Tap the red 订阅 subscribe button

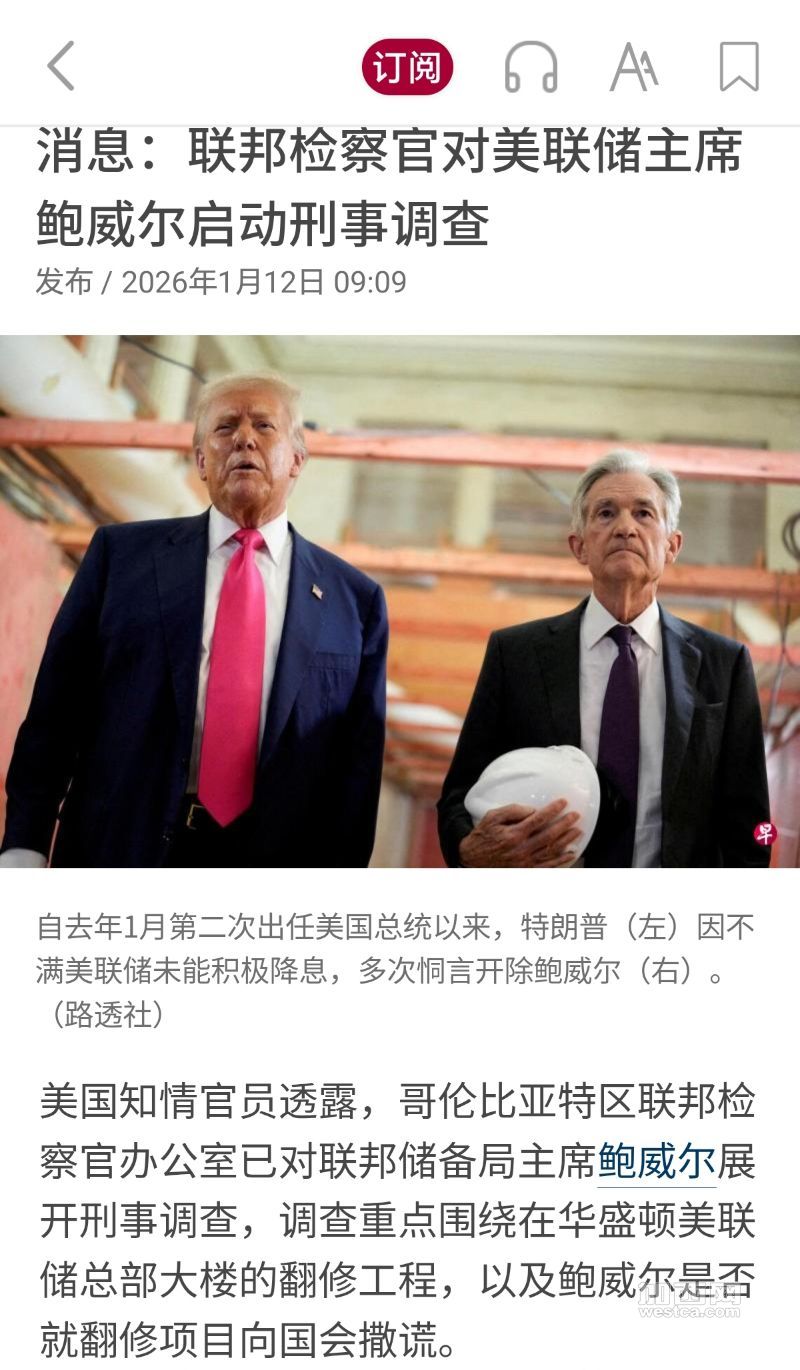(407, 67)
